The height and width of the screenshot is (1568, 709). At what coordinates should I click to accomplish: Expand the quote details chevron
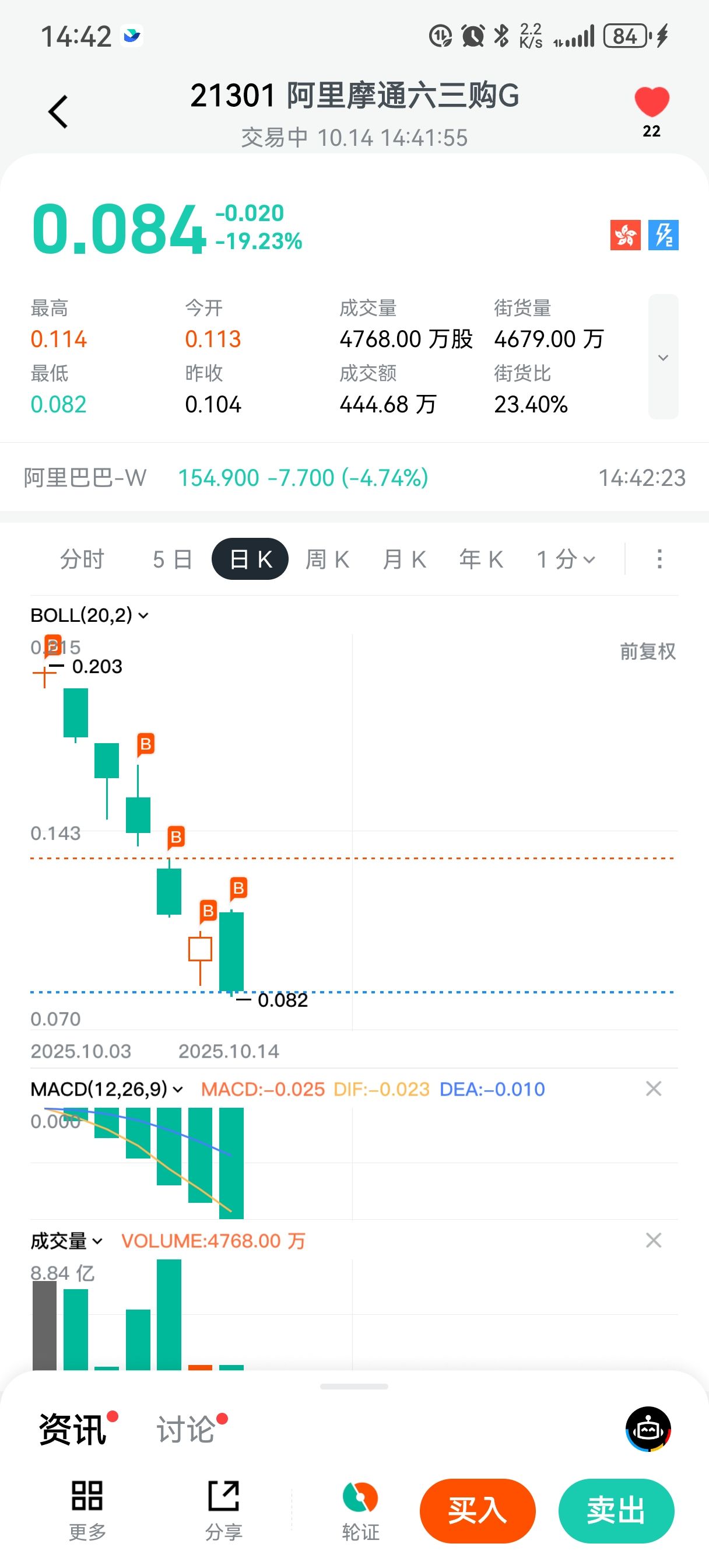[x=663, y=358]
